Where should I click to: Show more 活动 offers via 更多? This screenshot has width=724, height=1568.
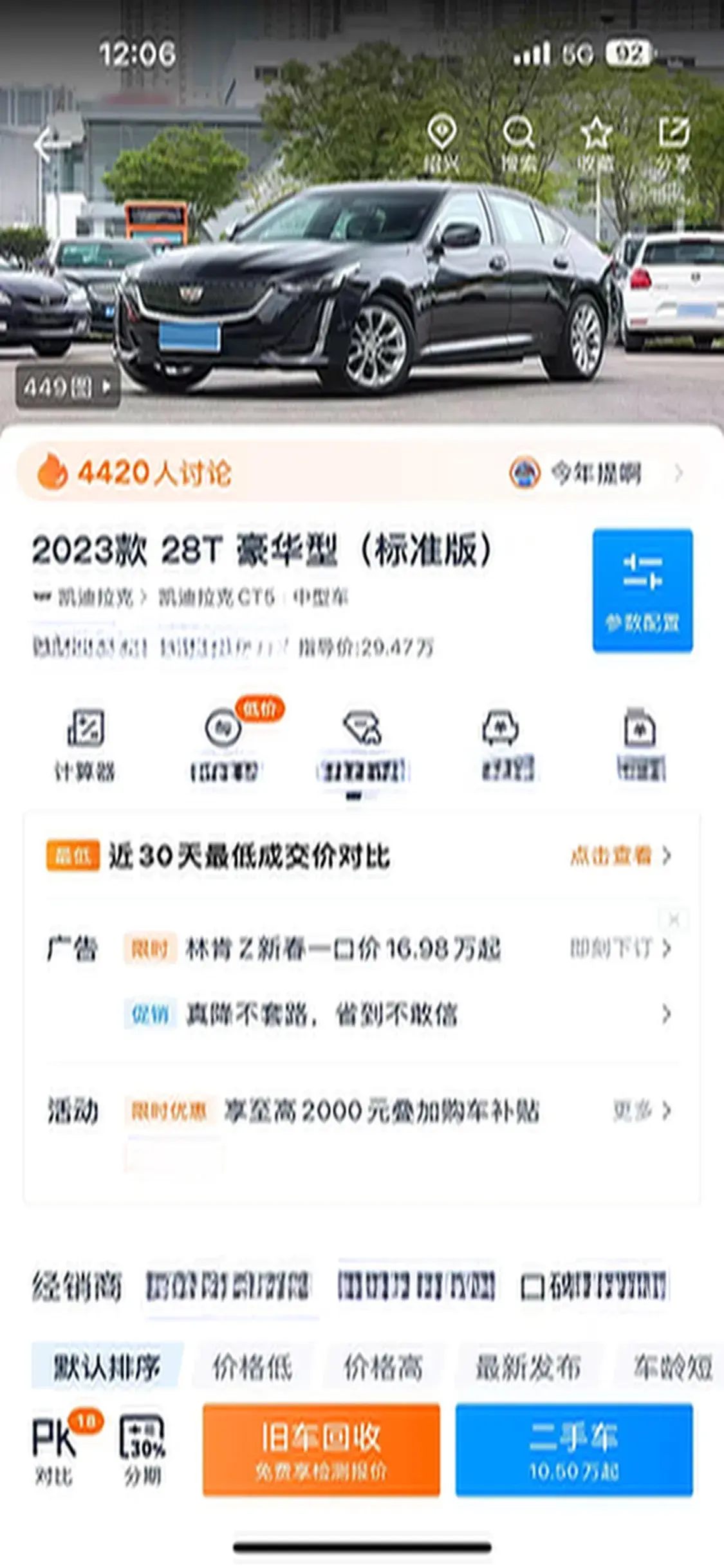[641, 1110]
